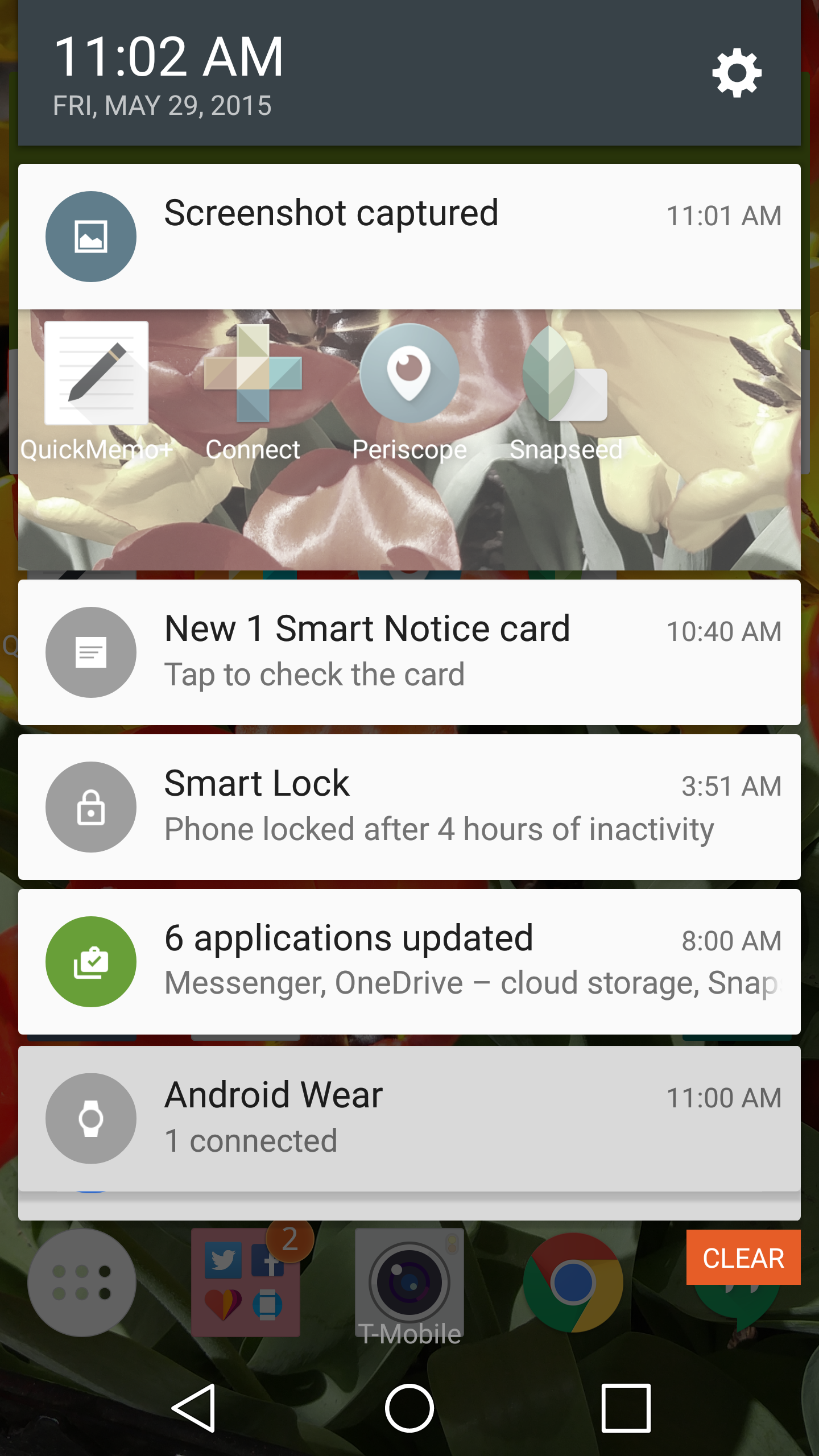View the captured screenshot preview image
The height and width of the screenshot is (1456, 819).
[x=409, y=440]
